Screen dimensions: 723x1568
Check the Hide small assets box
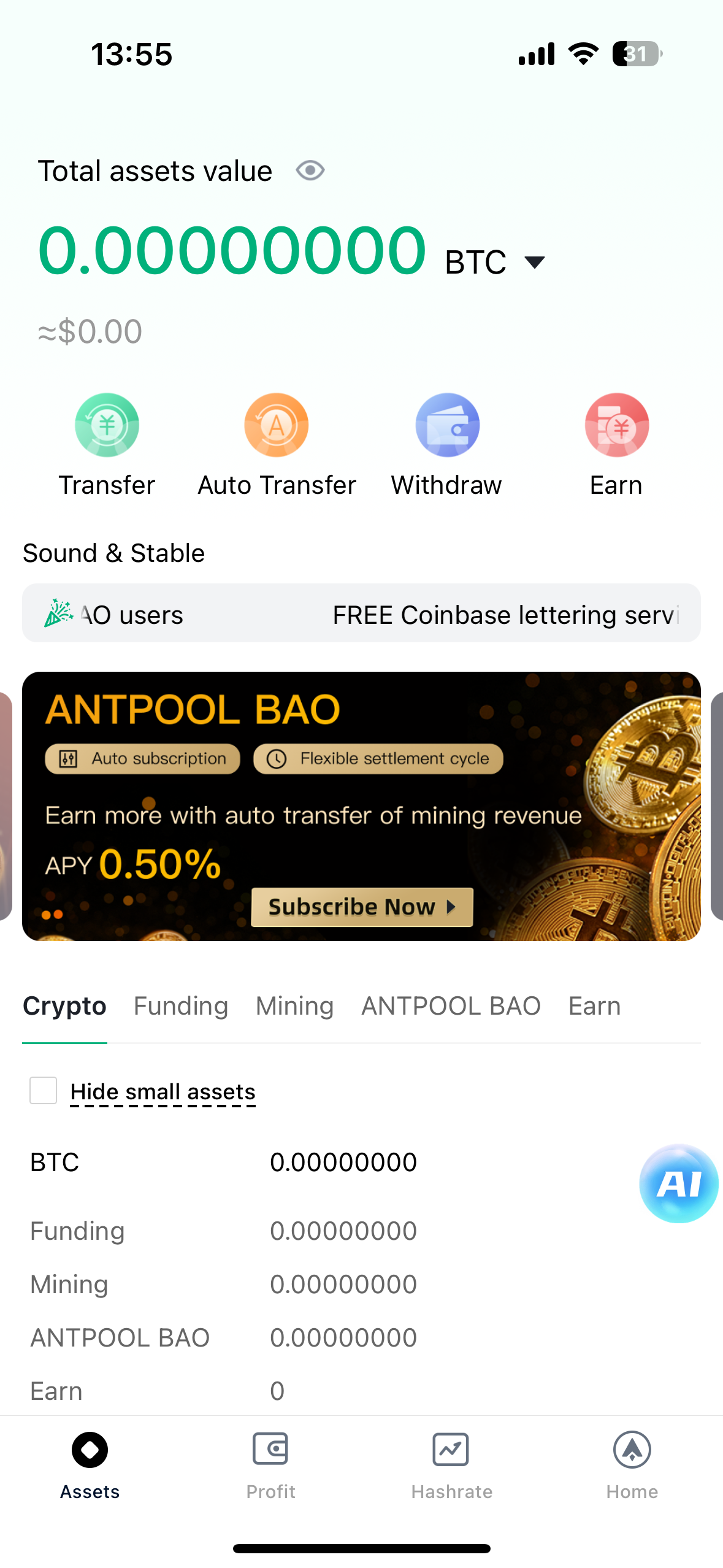44,1091
